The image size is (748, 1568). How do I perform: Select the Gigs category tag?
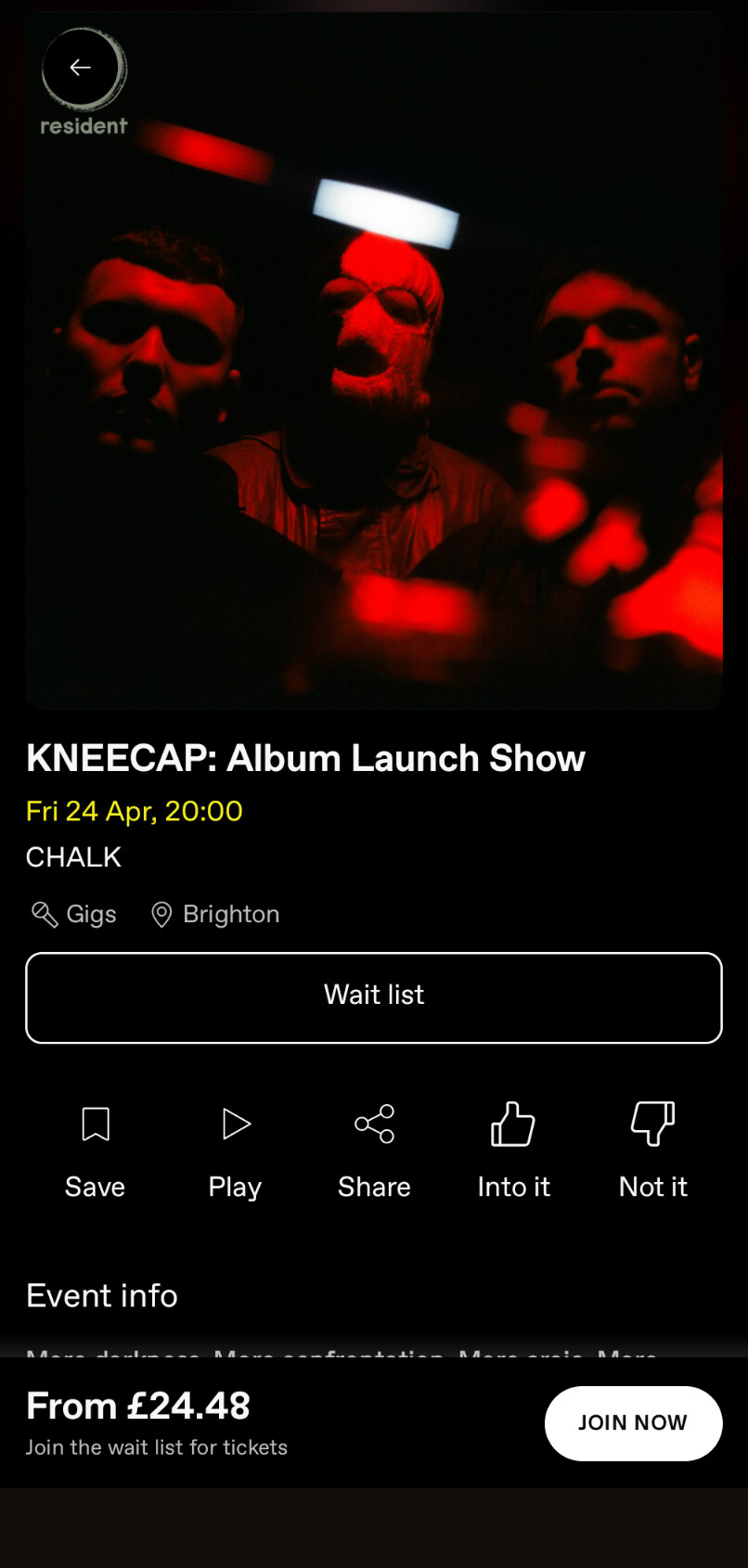click(x=74, y=914)
